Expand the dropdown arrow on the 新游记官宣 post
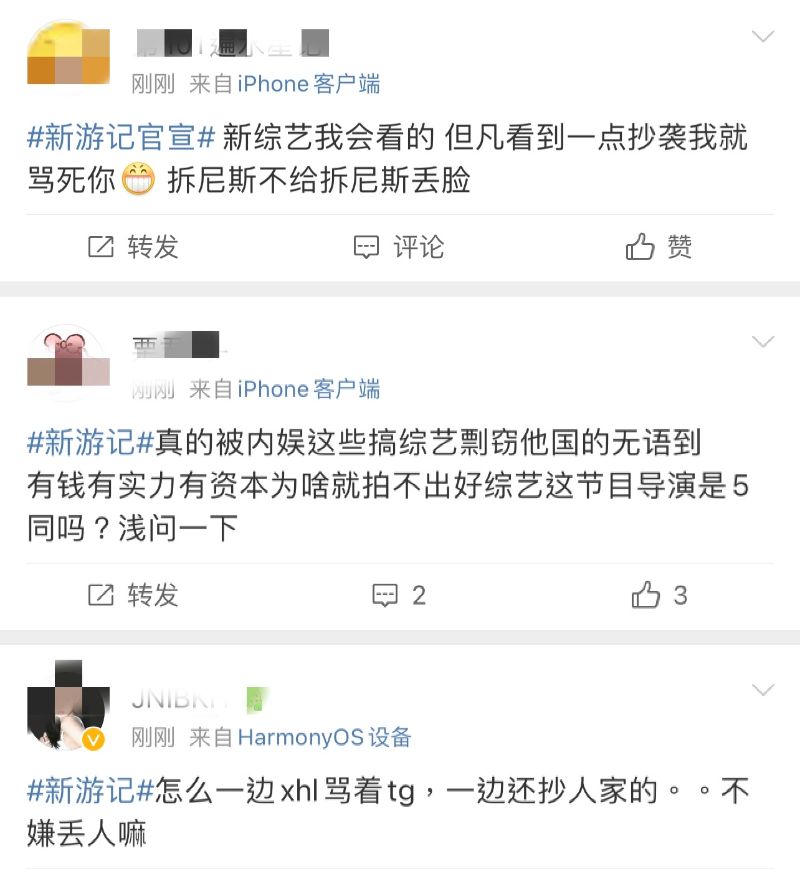The image size is (800, 879). 763,37
